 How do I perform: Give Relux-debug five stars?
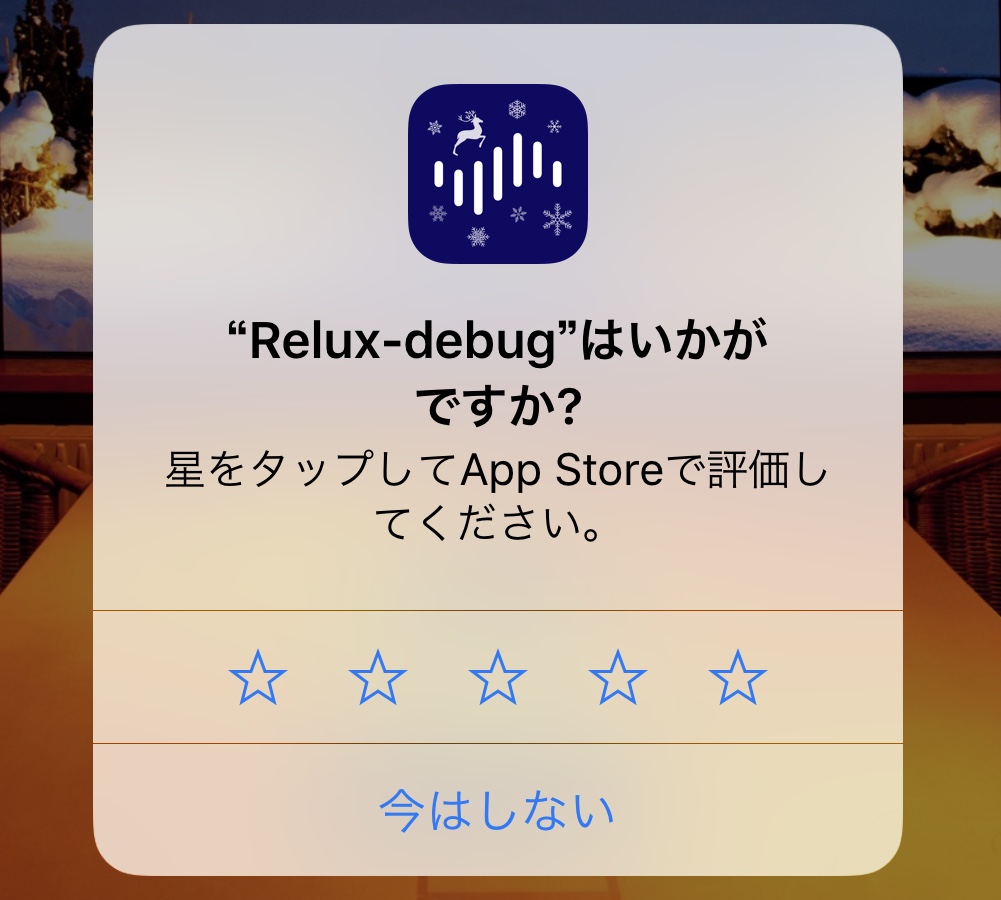point(738,678)
